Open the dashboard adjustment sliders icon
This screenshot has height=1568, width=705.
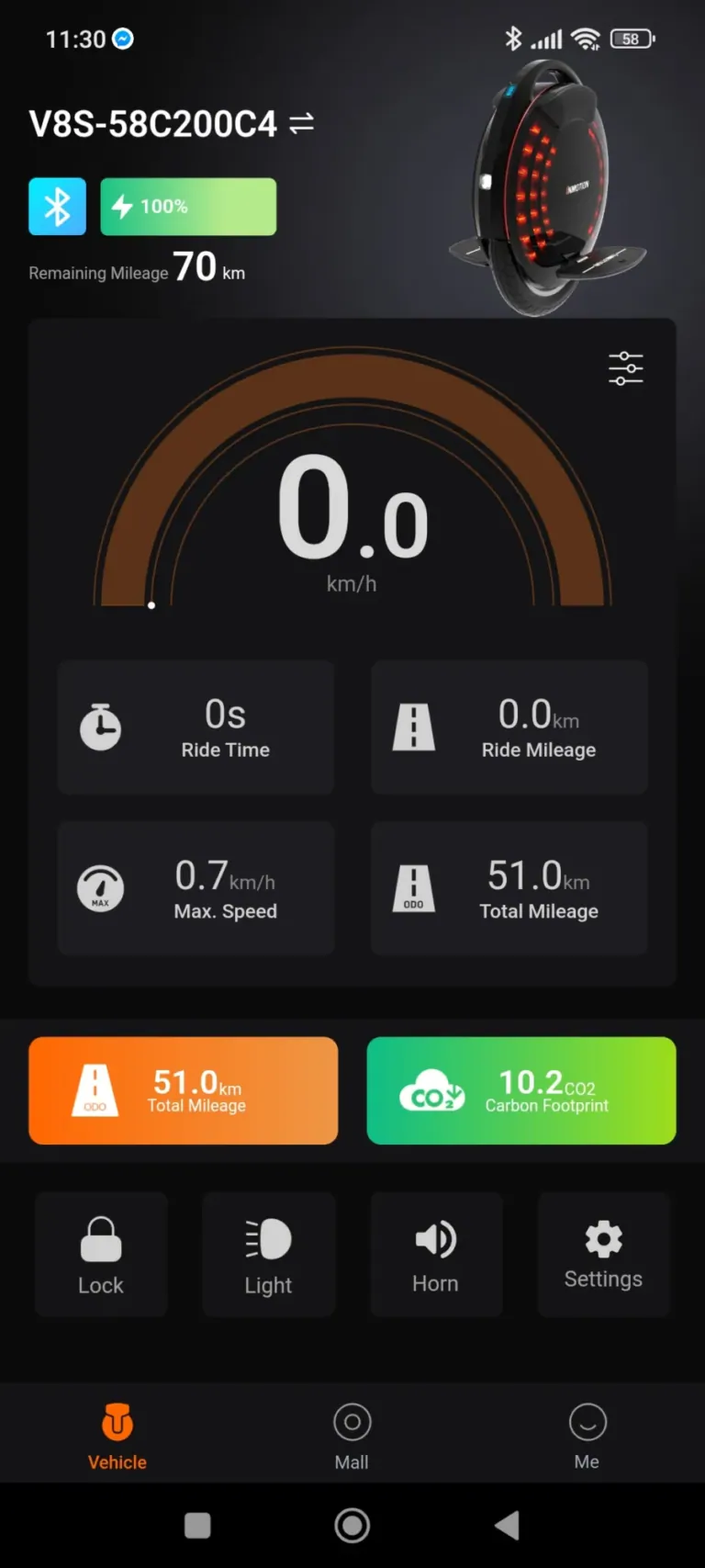[x=625, y=368]
